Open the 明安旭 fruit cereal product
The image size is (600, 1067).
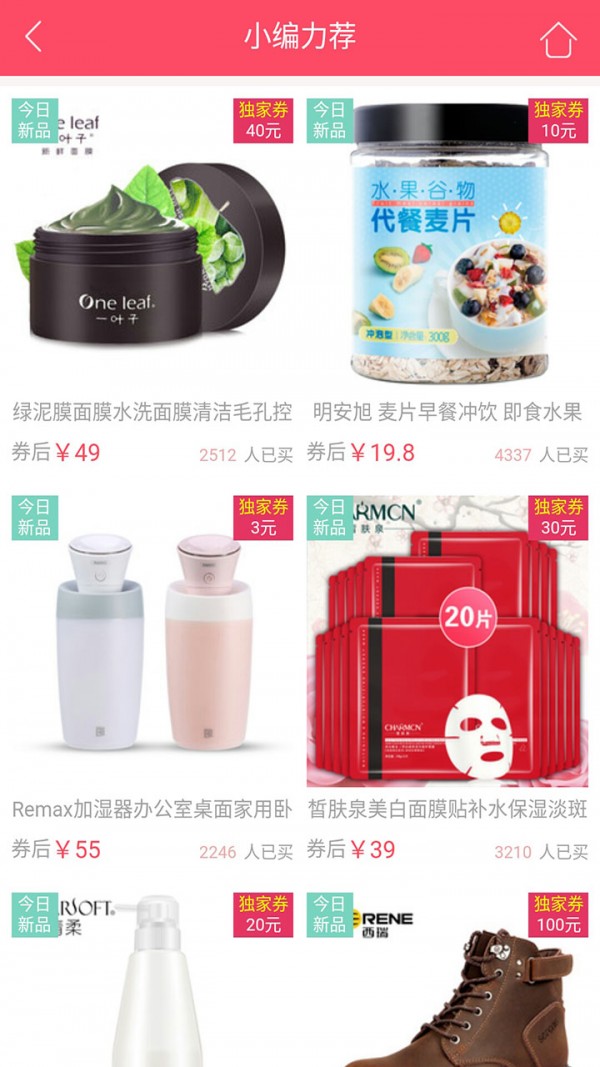coord(447,250)
